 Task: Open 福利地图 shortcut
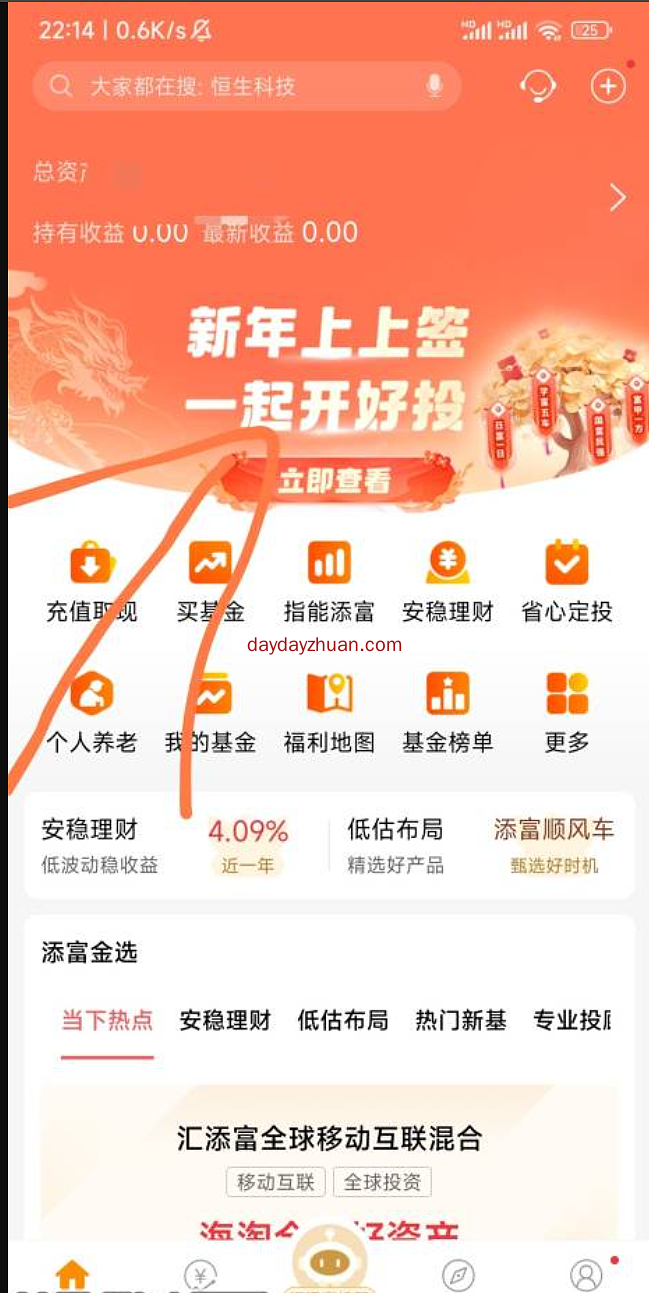(x=329, y=710)
